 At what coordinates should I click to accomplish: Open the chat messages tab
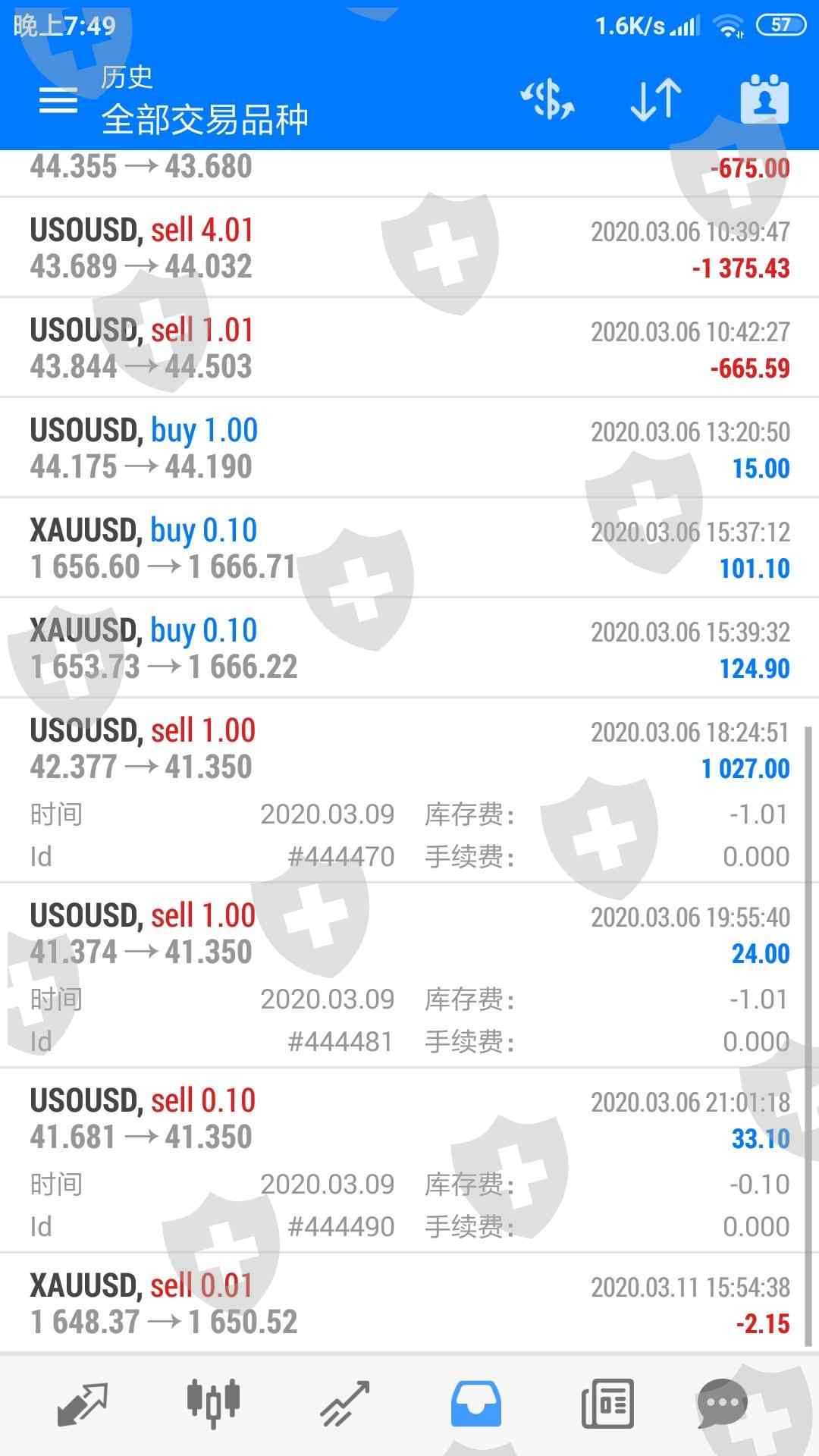[722, 1403]
